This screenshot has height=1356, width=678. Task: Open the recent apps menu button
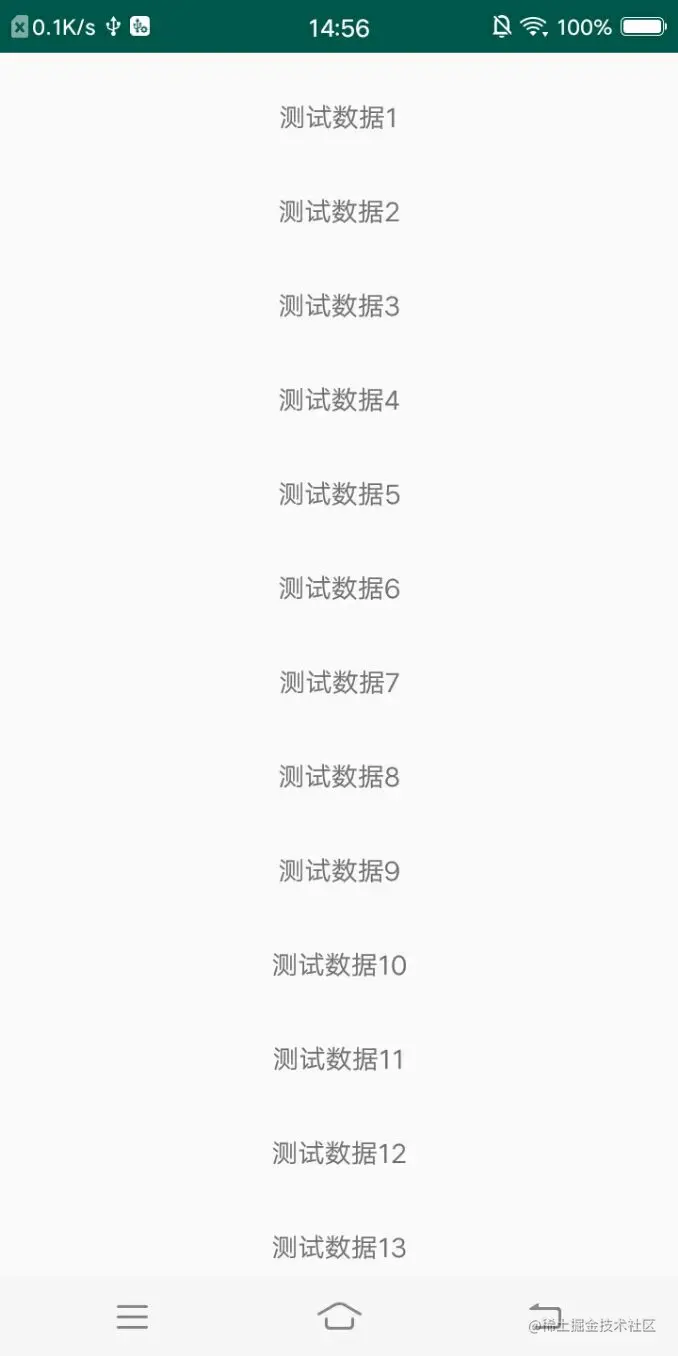132,1317
